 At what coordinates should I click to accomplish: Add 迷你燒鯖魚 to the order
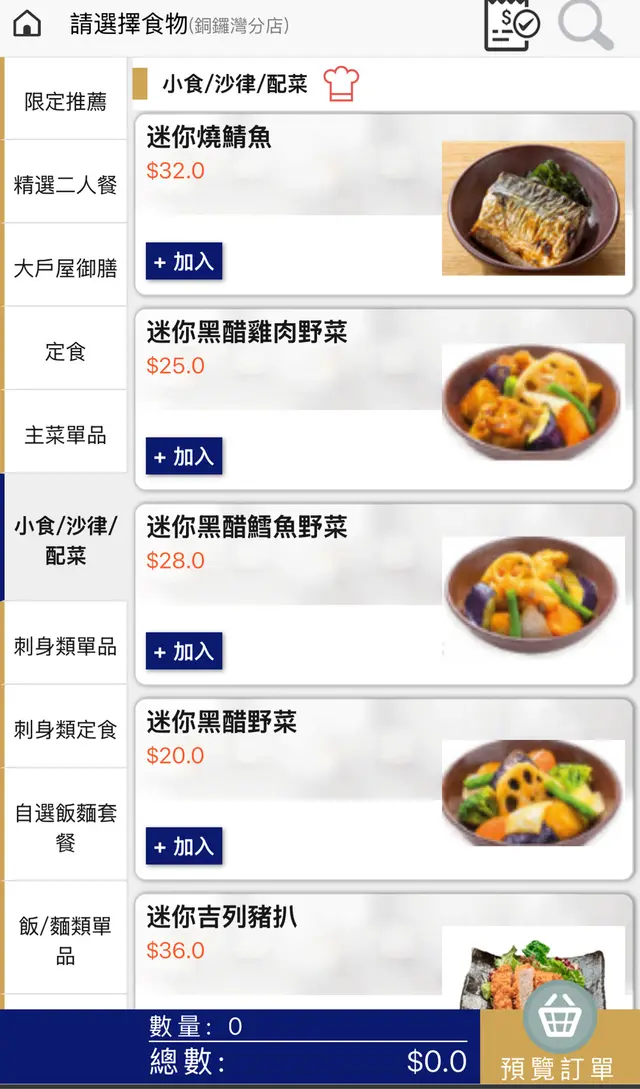184,262
